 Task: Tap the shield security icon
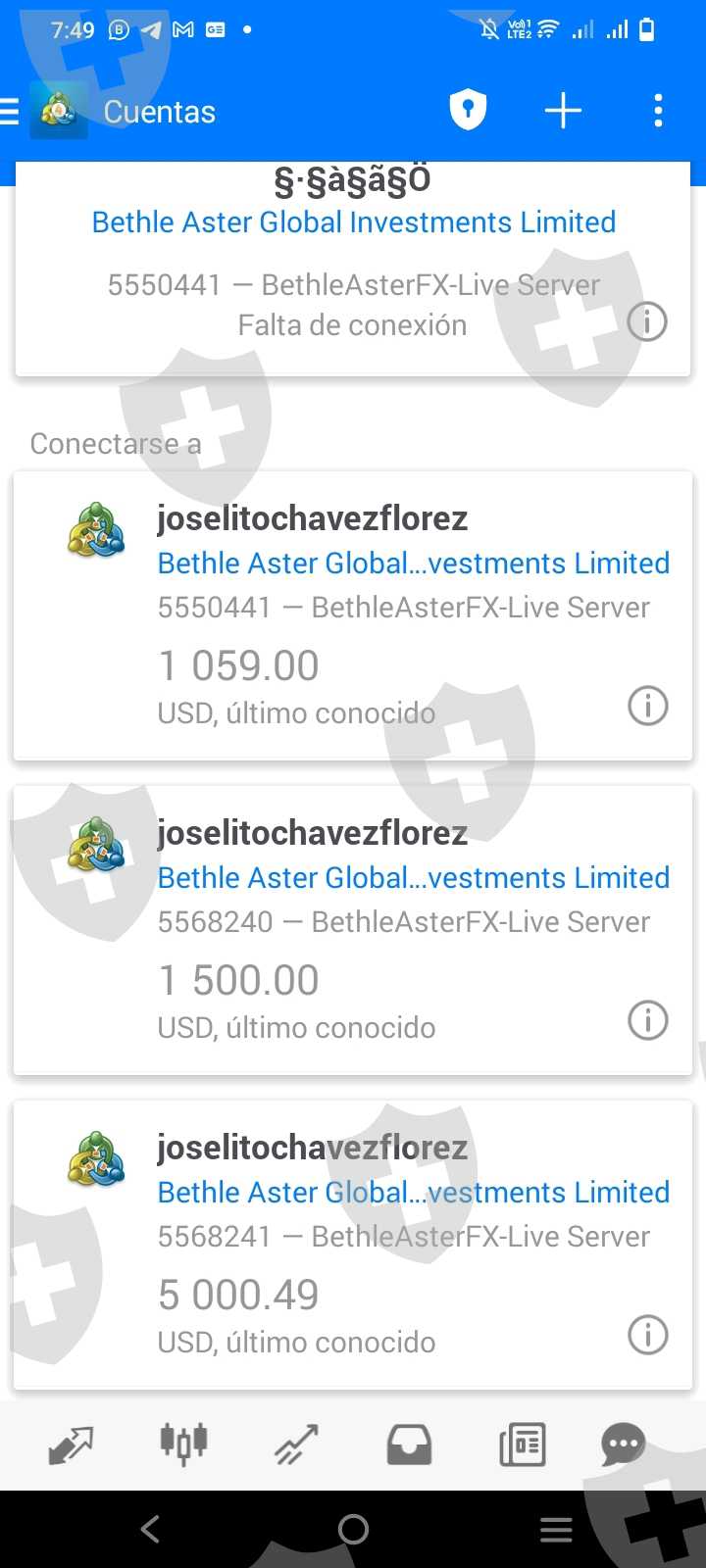click(468, 111)
